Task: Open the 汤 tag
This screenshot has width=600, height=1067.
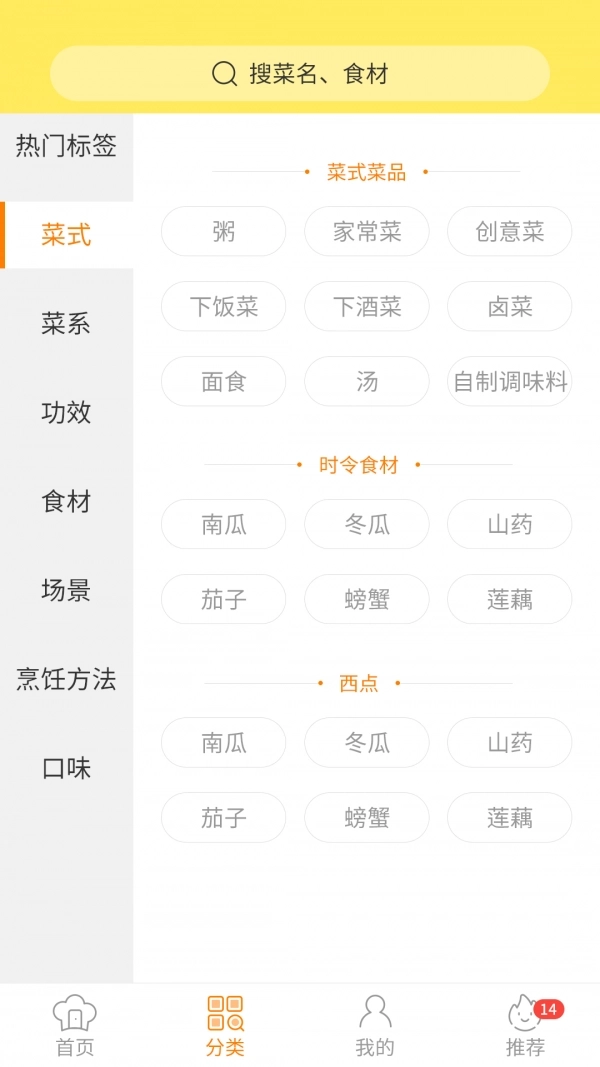Action: point(367,382)
